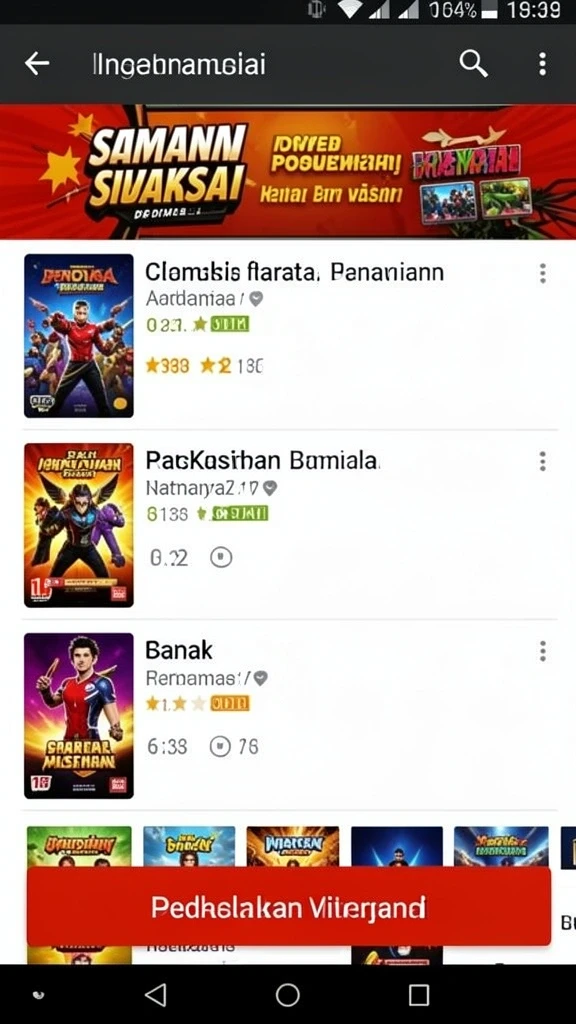Show more options for PagKasihan Bamiala
The image size is (576, 1024).
(542, 461)
